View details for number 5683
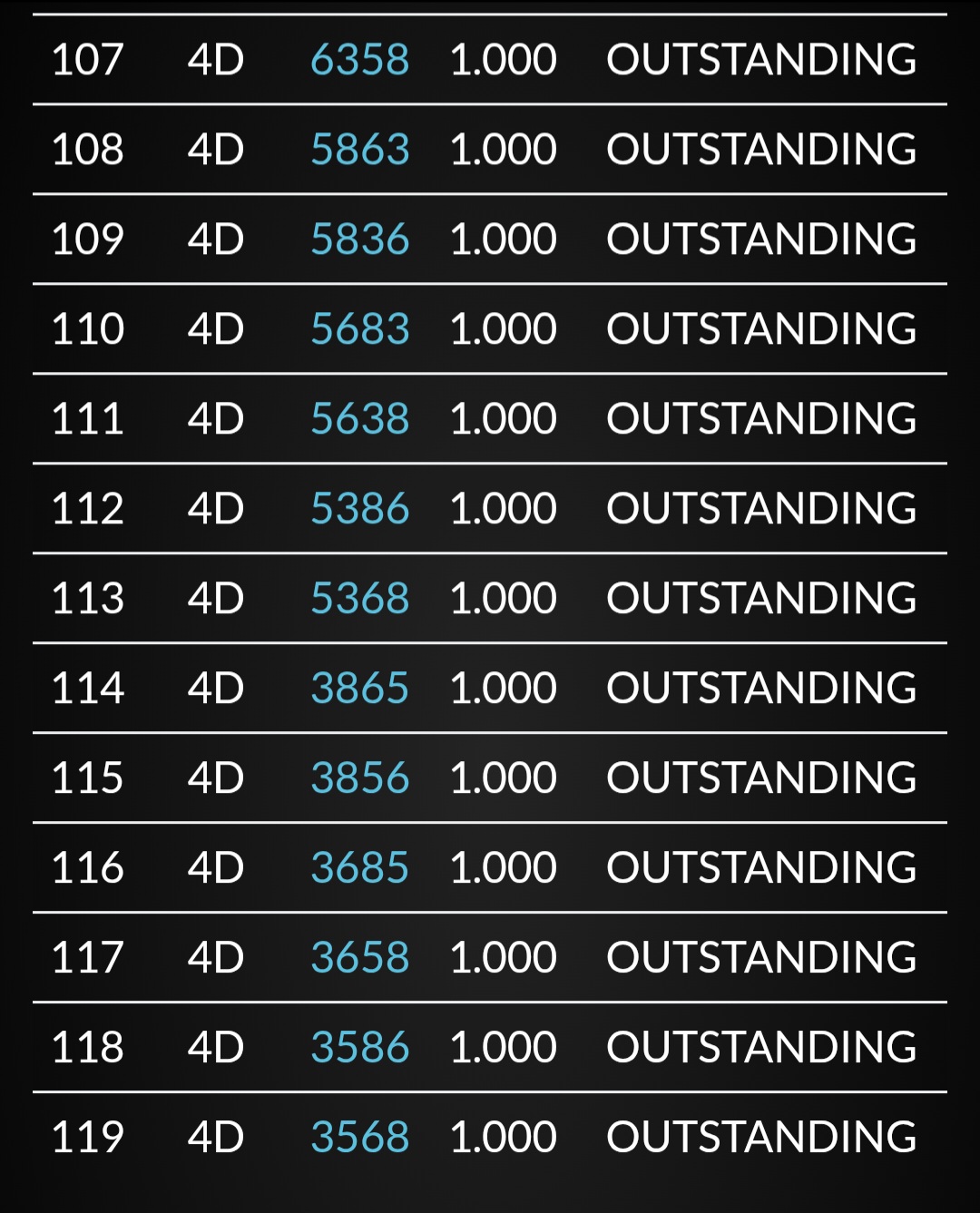The height and width of the screenshot is (1213, 980). tap(360, 329)
